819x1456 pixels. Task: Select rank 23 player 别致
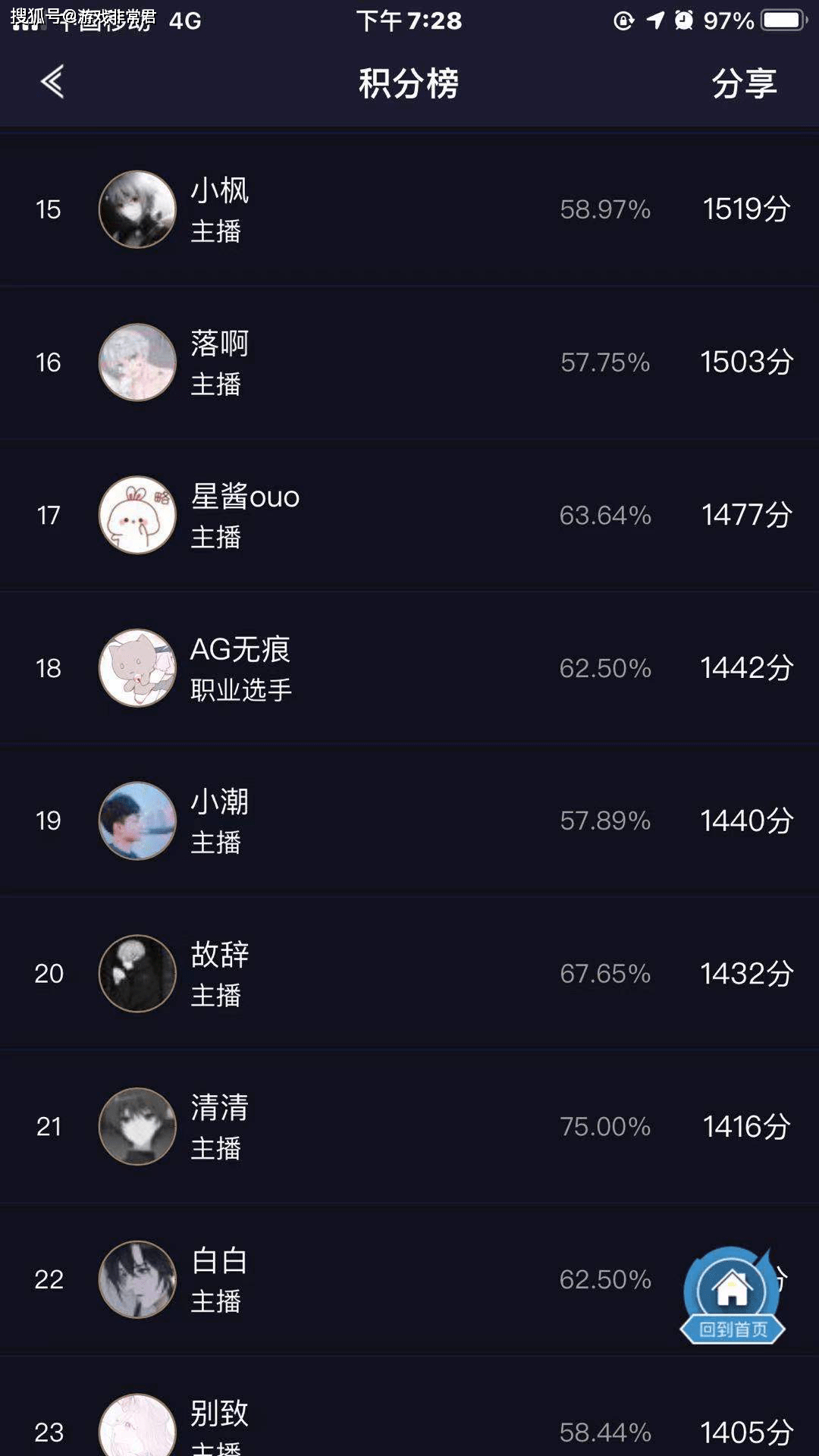[409, 1407]
